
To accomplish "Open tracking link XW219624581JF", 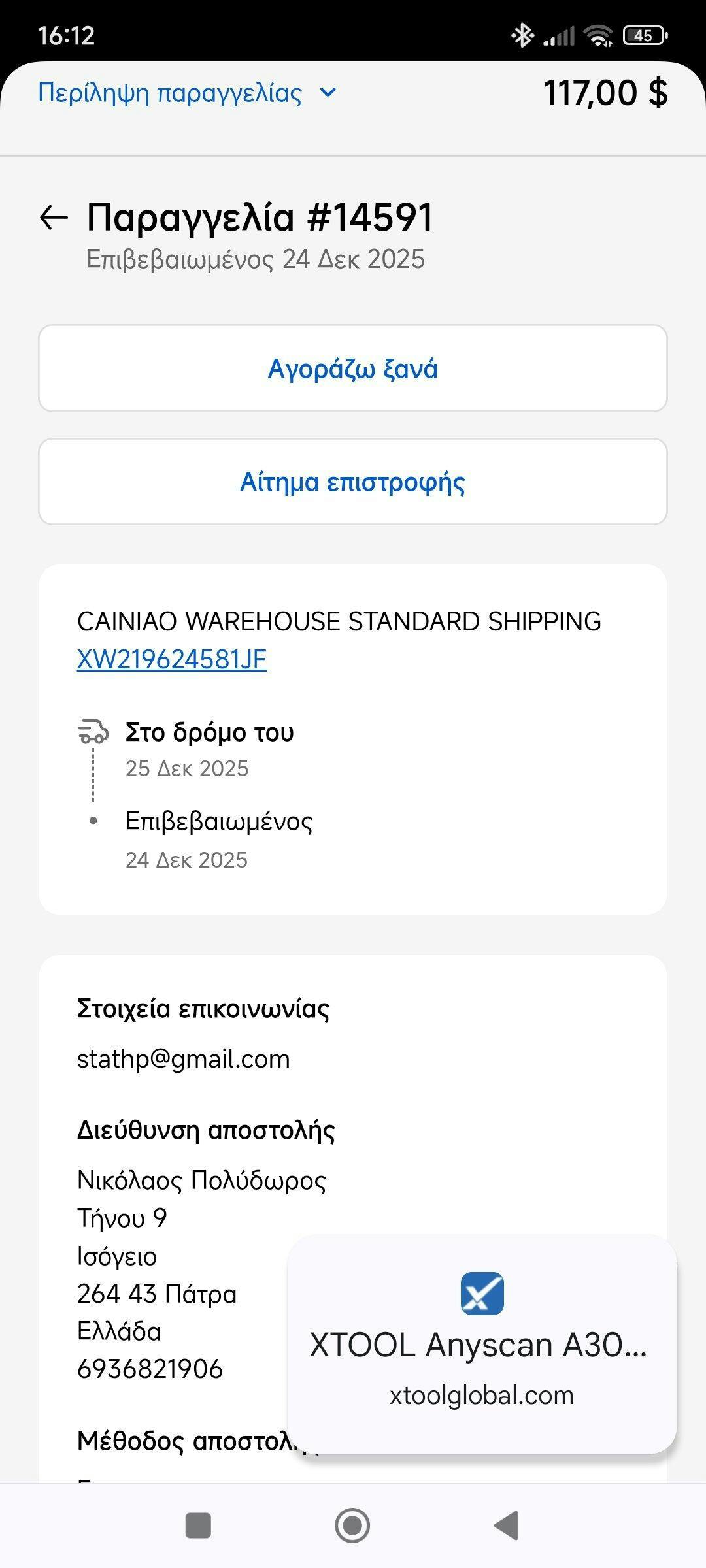I will point(172,659).
